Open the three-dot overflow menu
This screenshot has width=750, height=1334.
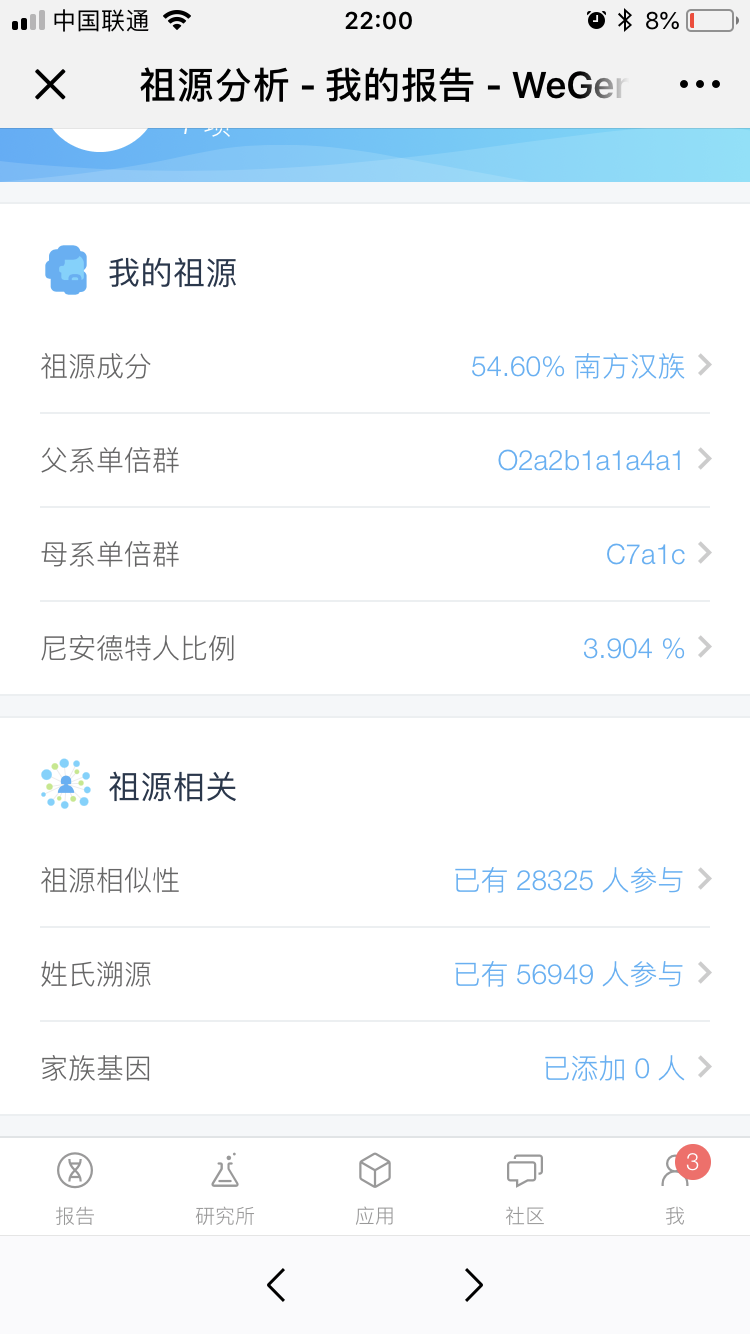coord(699,85)
